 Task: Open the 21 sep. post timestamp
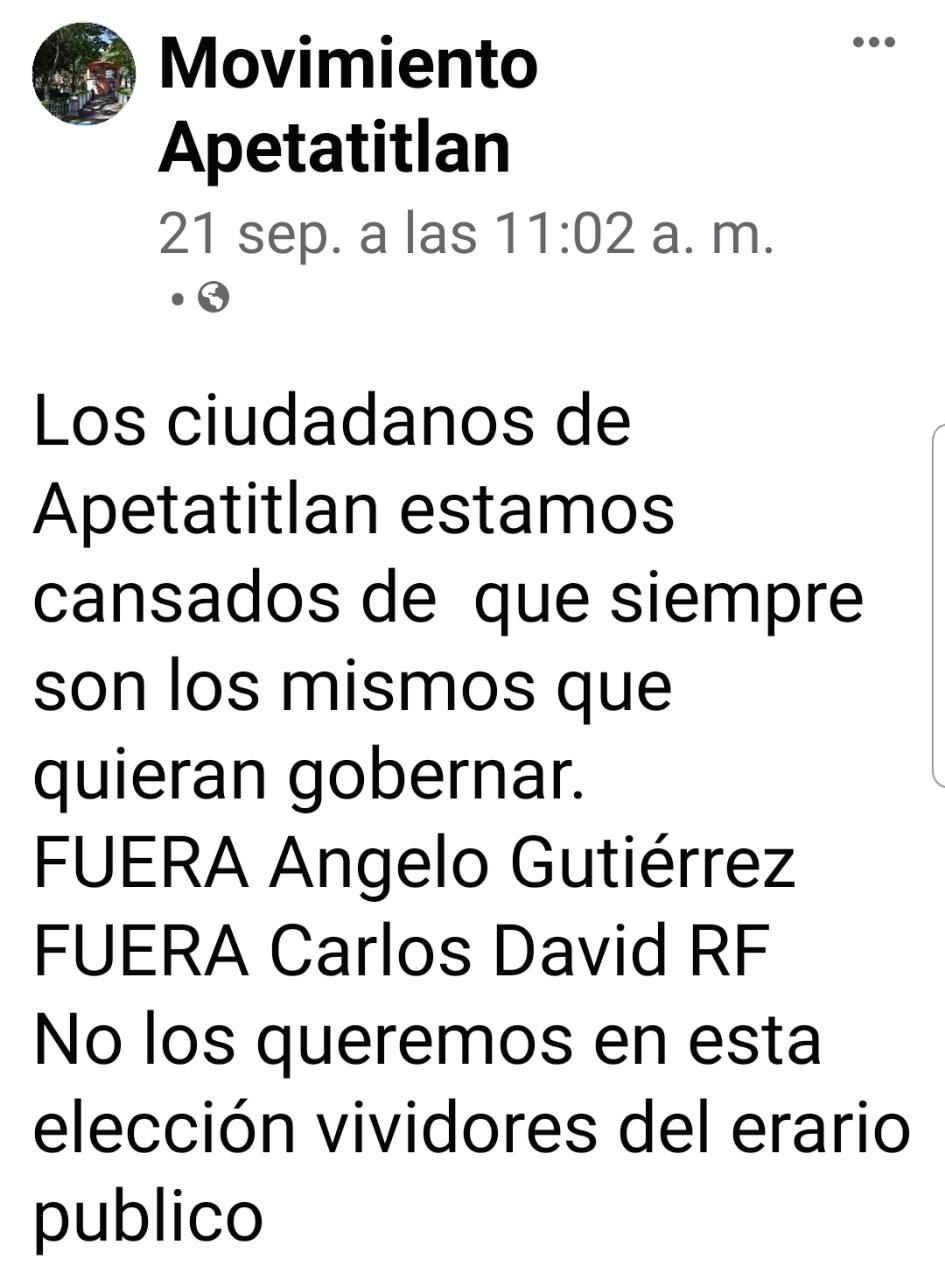466,235
